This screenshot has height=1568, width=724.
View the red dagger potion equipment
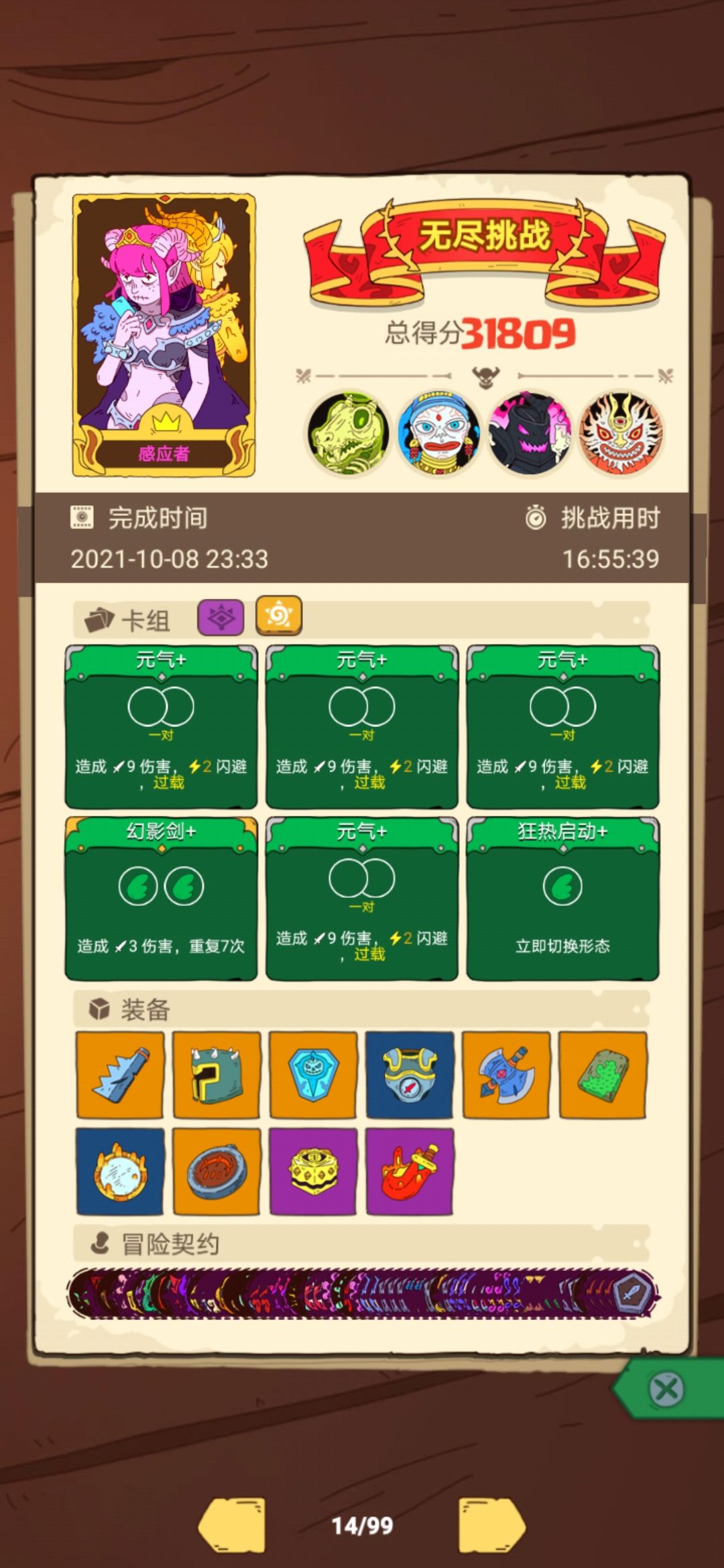pyautogui.click(x=410, y=1171)
